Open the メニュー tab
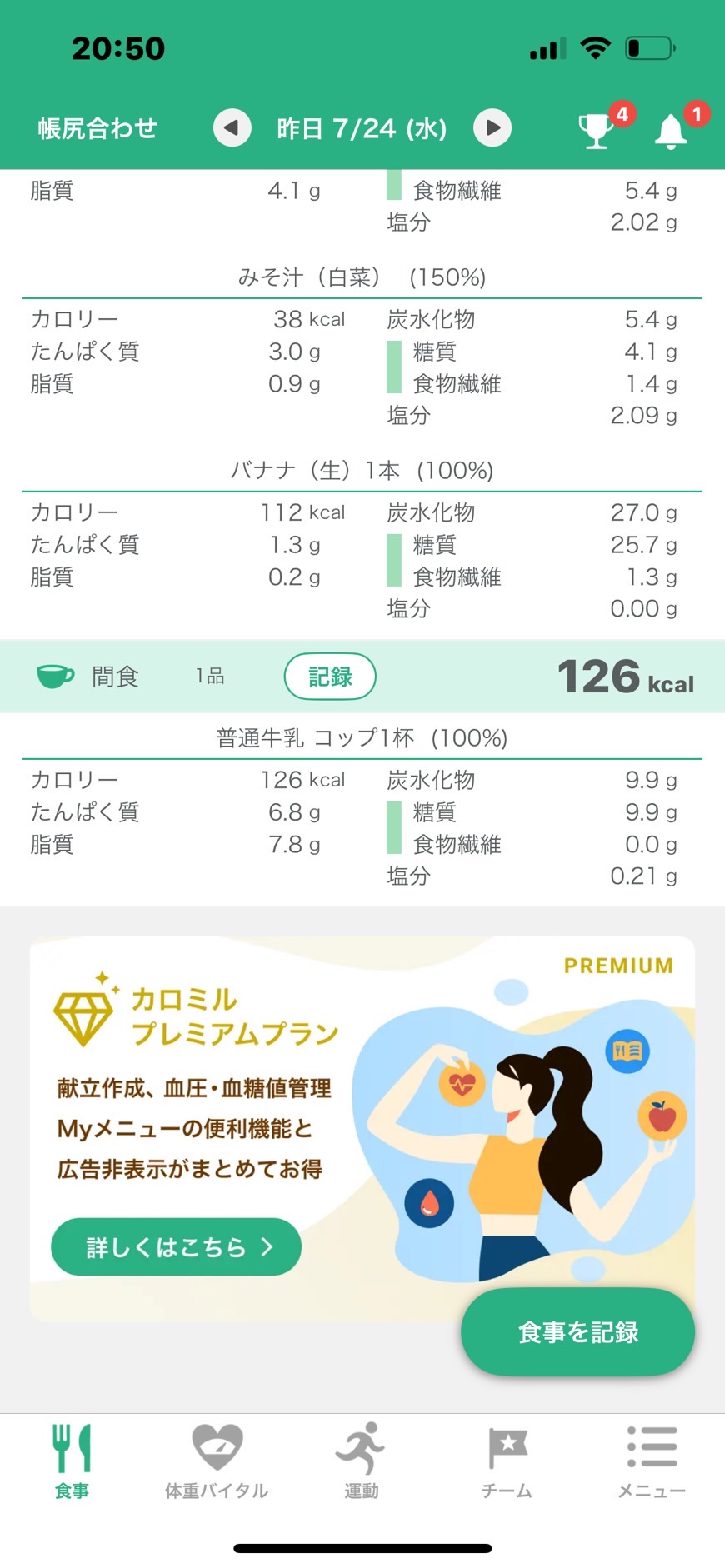This screenshot has height=1568, width=725. [652, 1461]
